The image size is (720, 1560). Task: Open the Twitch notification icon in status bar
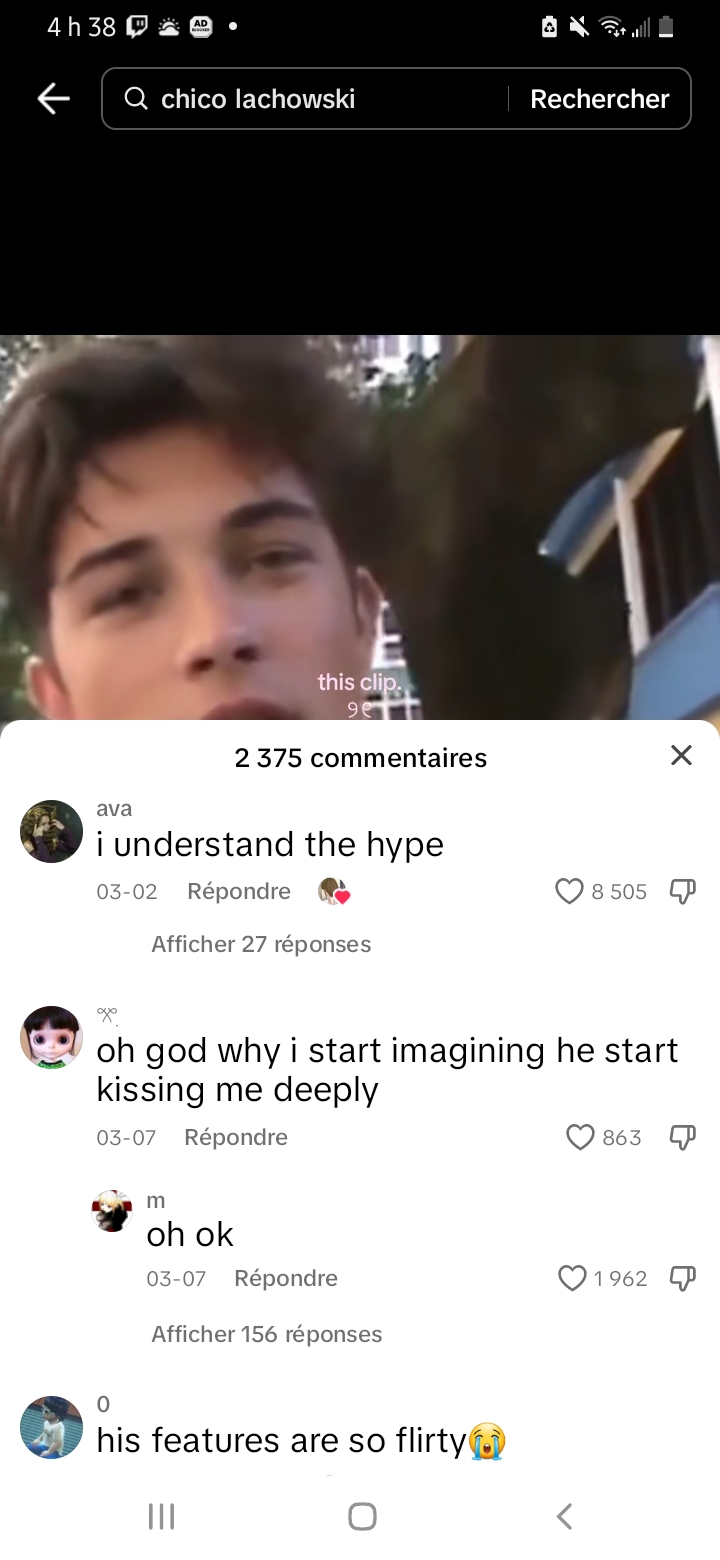click(x=137, y=27)
